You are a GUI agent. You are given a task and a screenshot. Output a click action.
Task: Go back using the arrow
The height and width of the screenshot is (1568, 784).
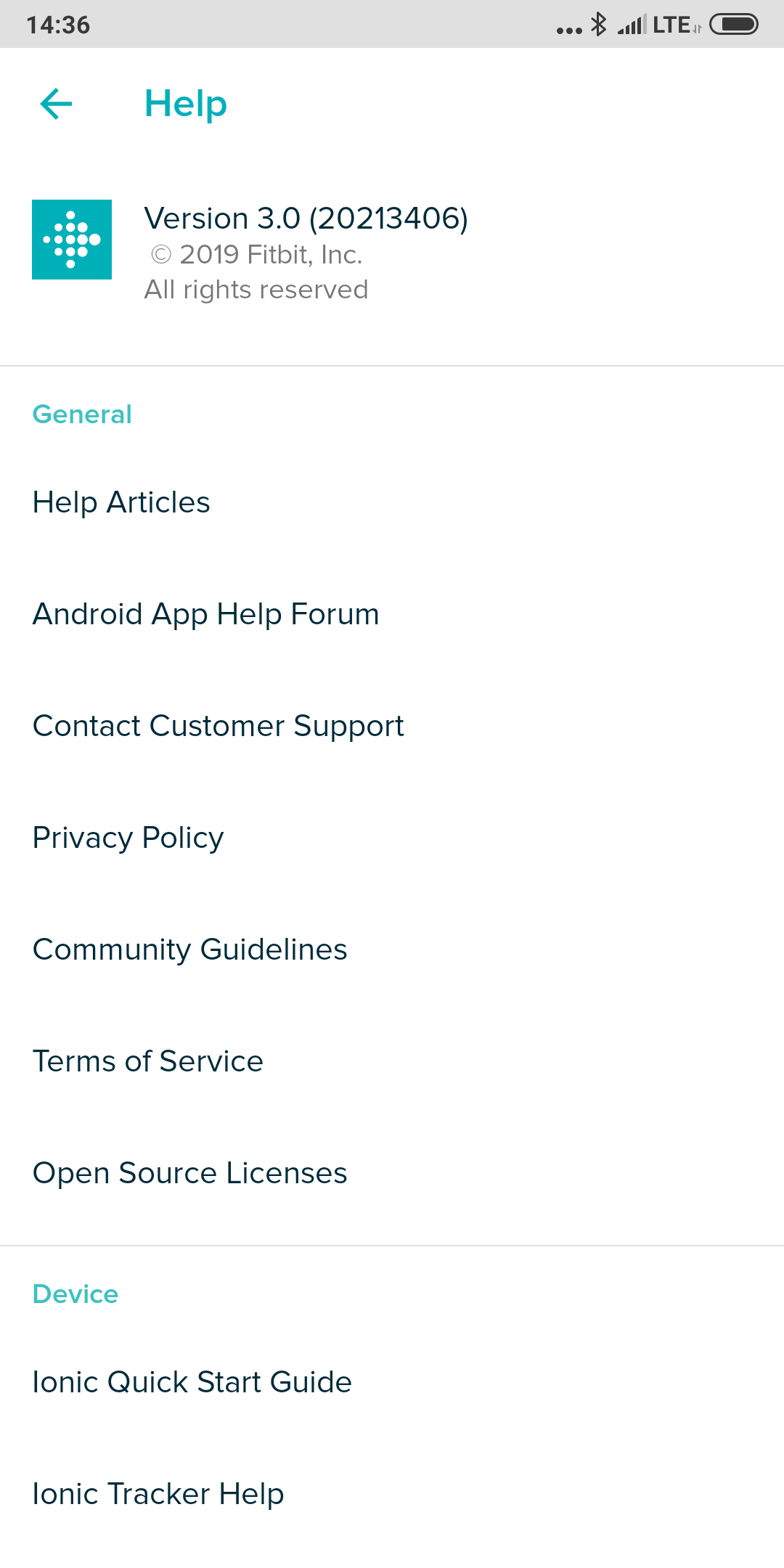point(56,104)
